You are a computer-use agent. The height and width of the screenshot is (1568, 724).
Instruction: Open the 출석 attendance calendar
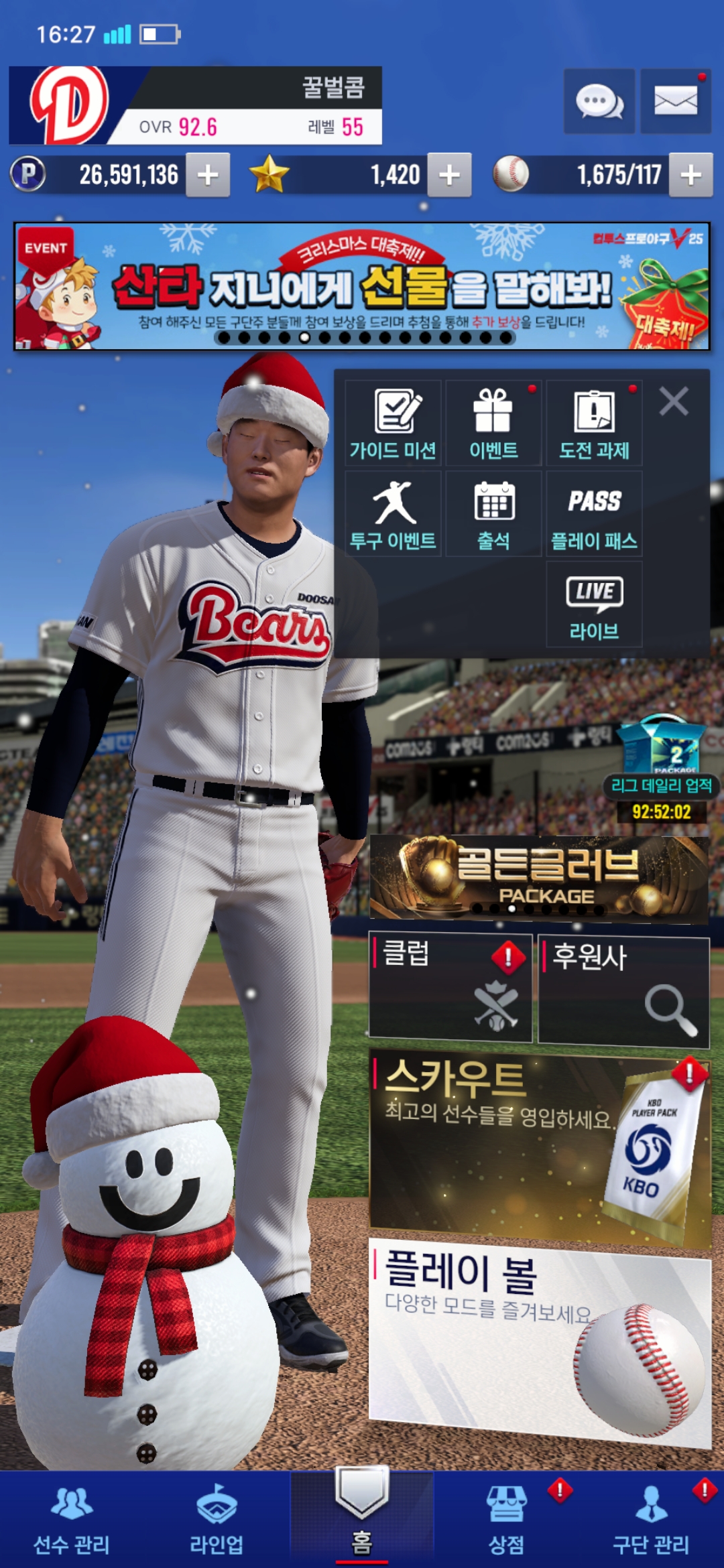pyautogui.click(x=493, y=514)
